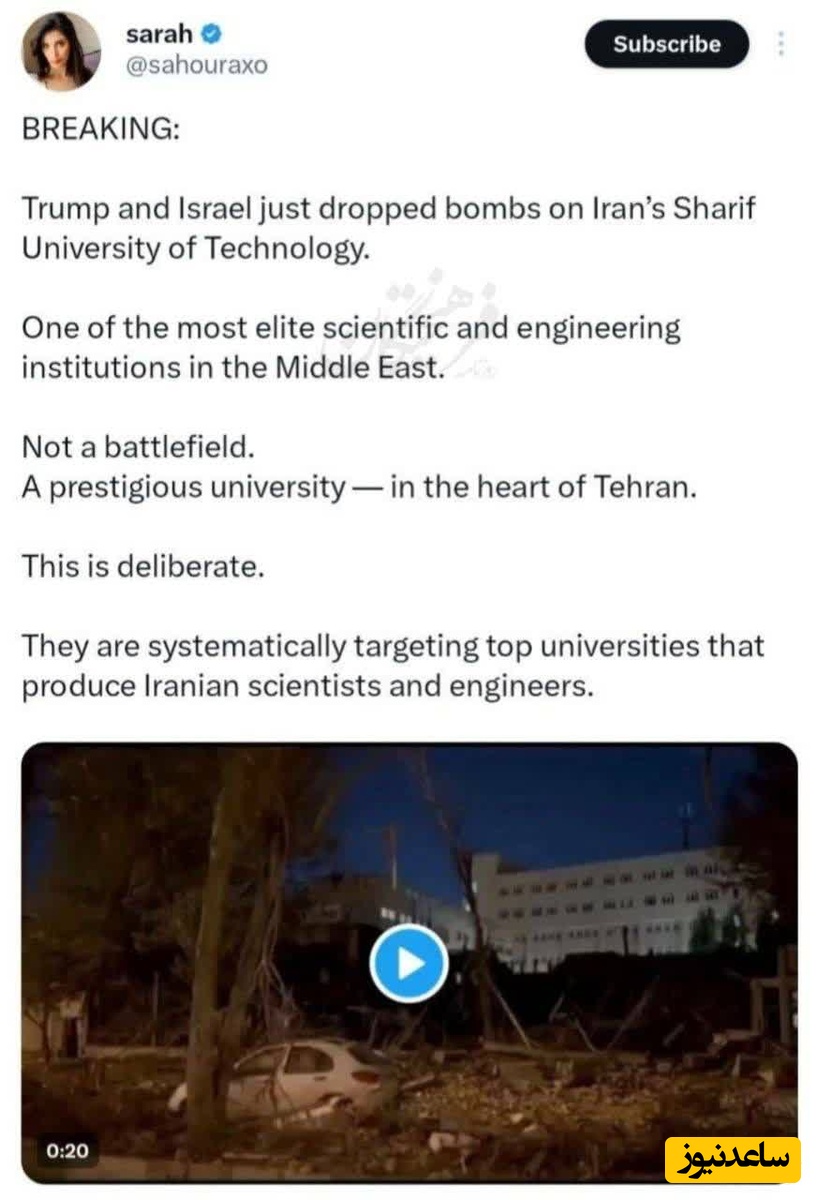Subscribe to sarah's account

coord(666,45)
